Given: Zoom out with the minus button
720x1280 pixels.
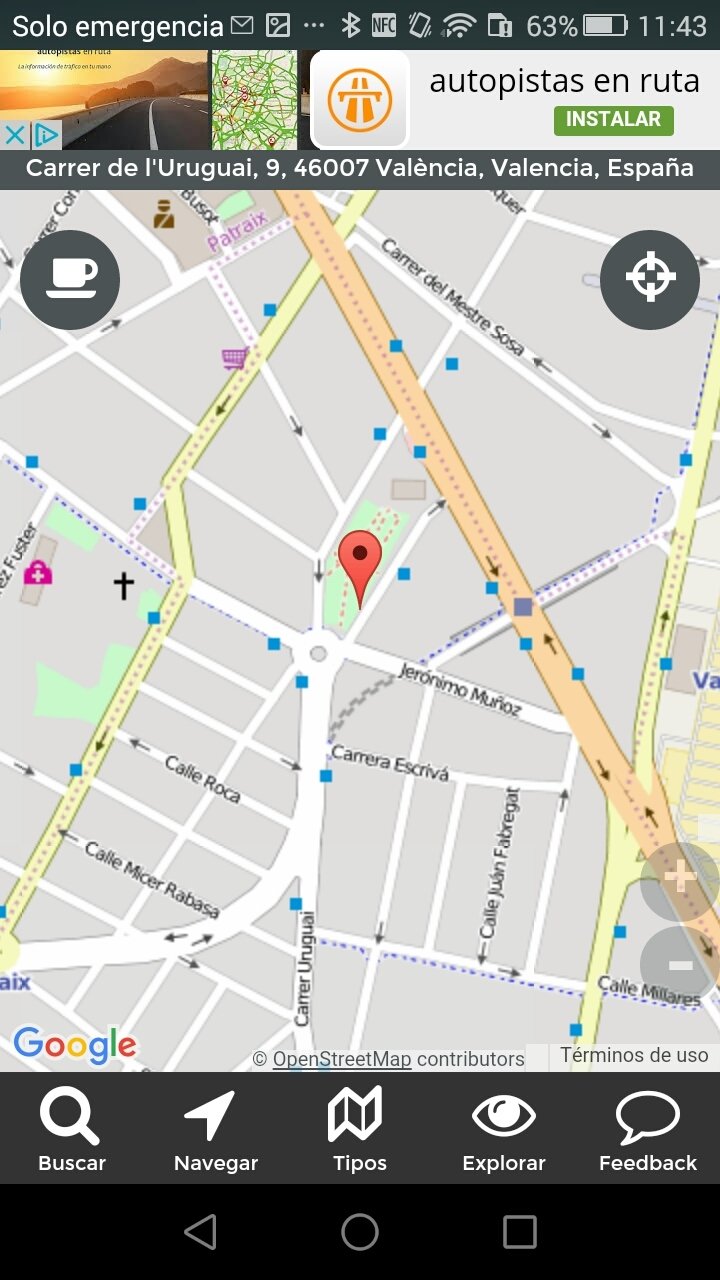Looking at the screenshot, I should [x=680, y=965].
